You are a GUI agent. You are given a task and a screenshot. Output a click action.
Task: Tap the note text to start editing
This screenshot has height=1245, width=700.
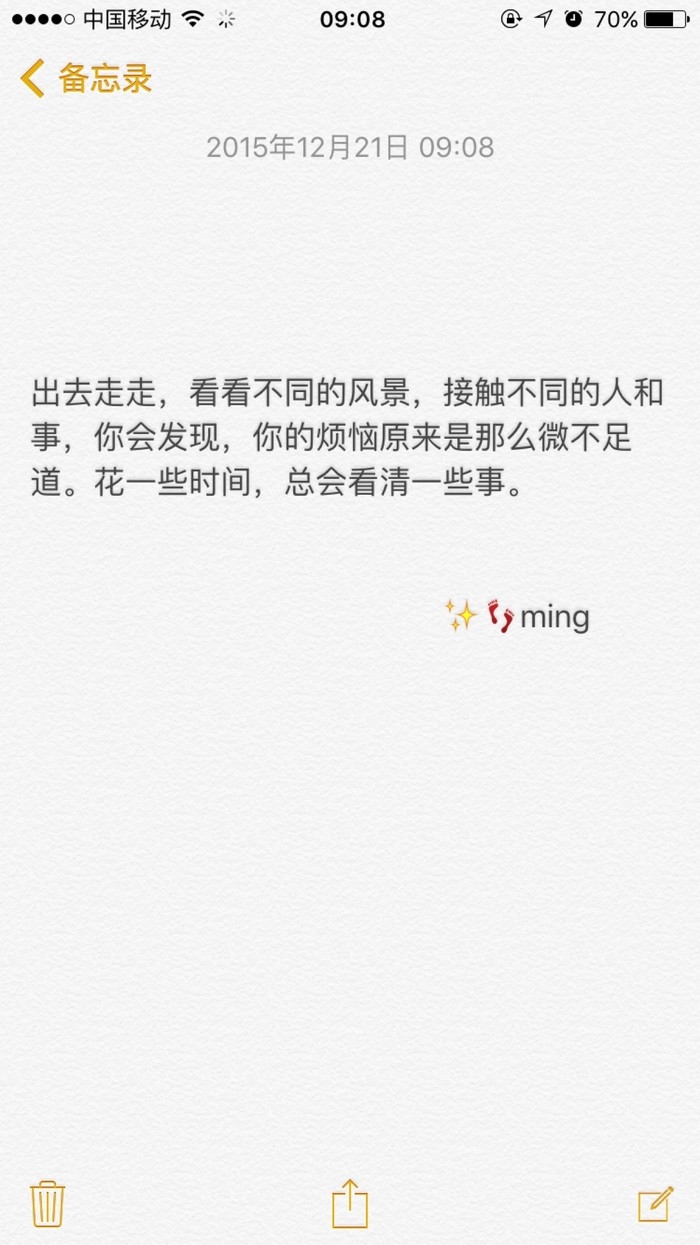pos(347,438)
